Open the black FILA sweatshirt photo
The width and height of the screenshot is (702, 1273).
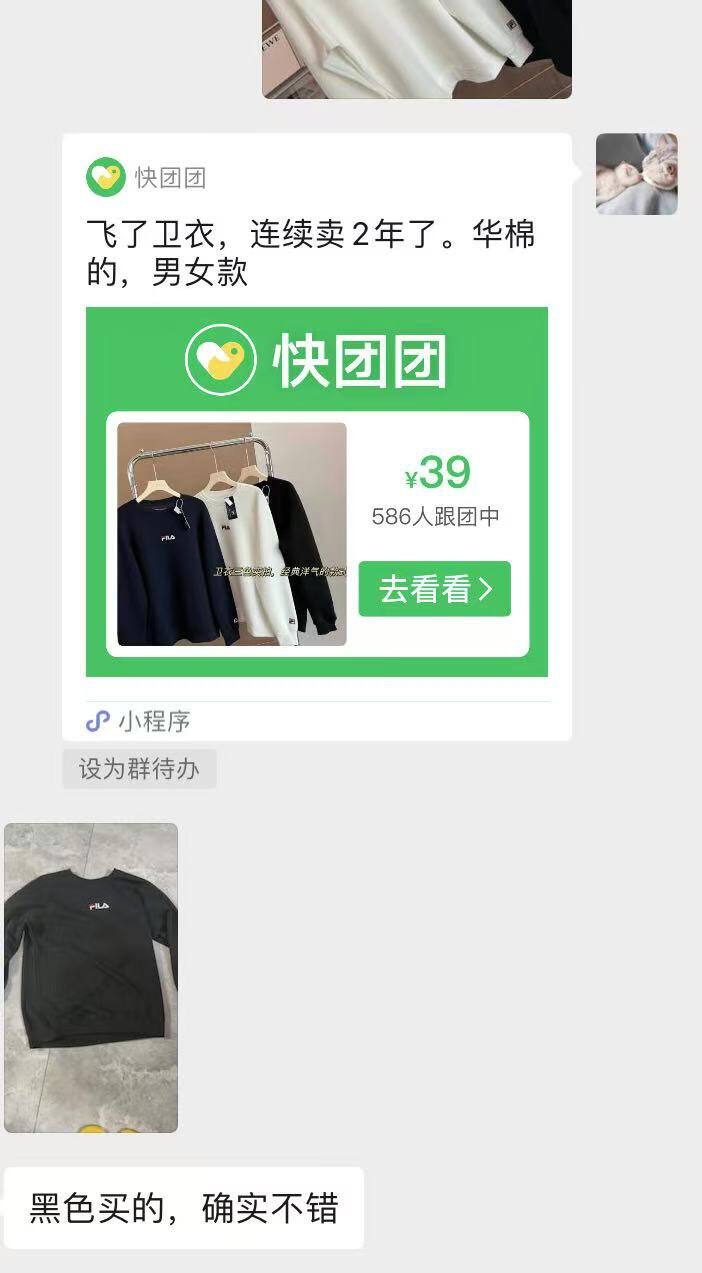tap(91, 977)
